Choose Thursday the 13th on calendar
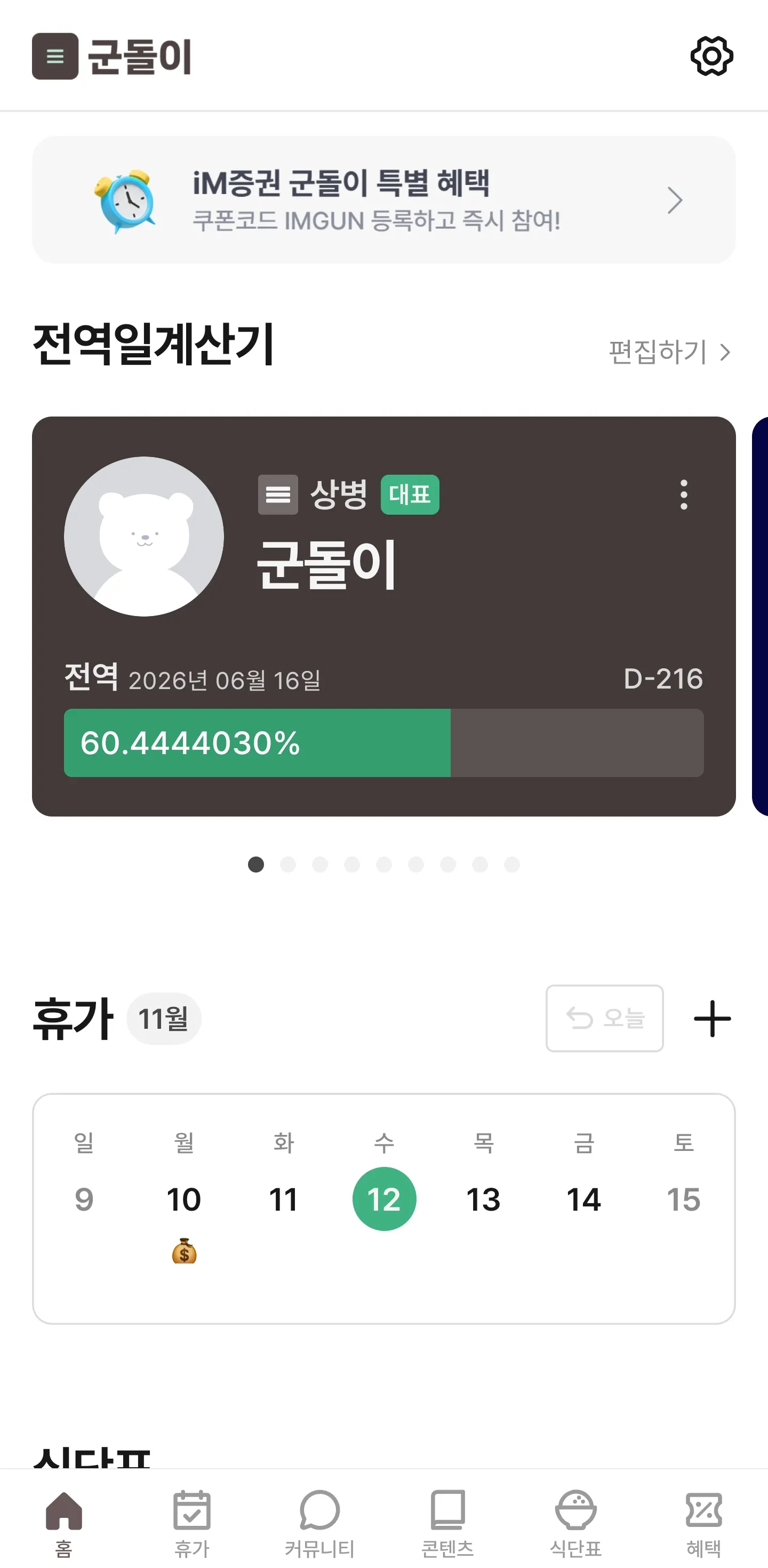 tap(483, 1199)
